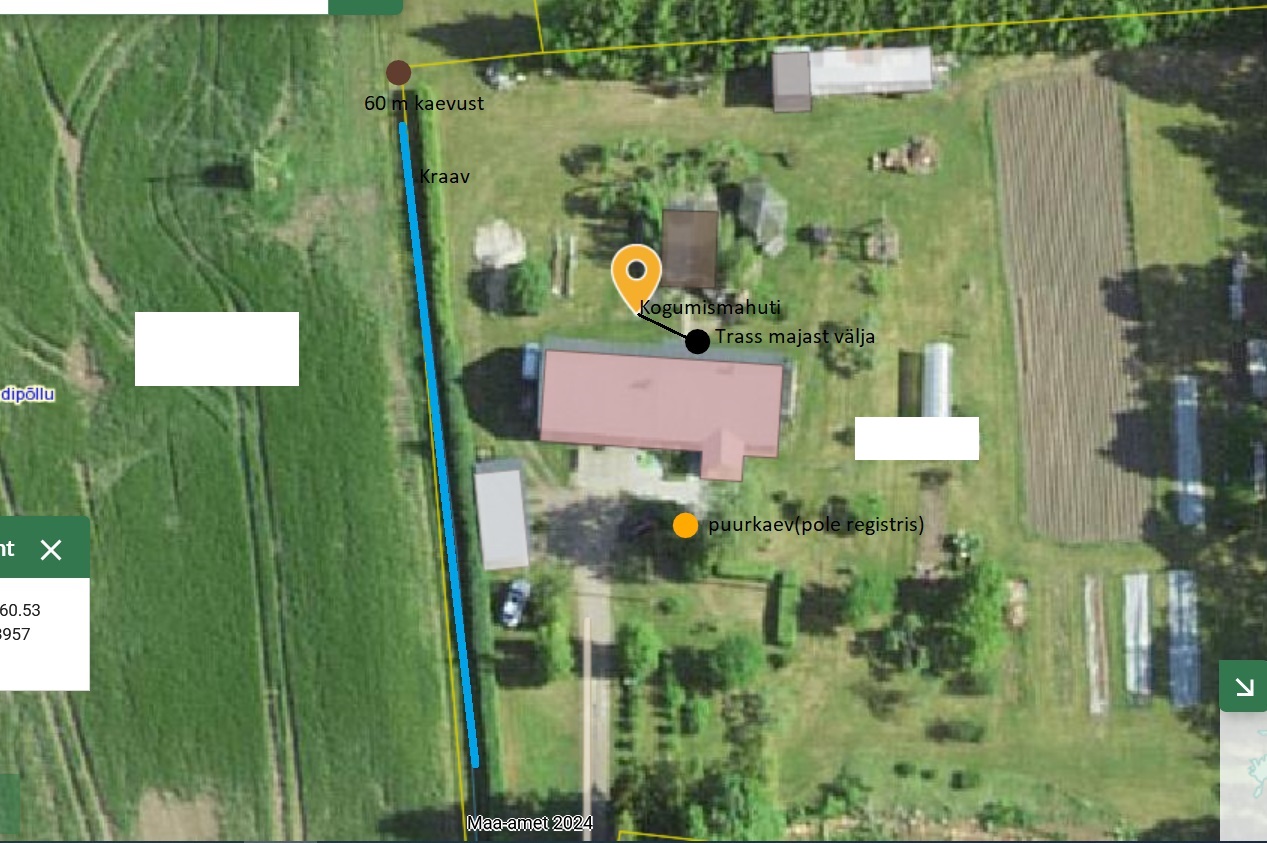Tap the orange location pin marker
The height and width of the screenshot is (843, 1267).
[636, 273]
